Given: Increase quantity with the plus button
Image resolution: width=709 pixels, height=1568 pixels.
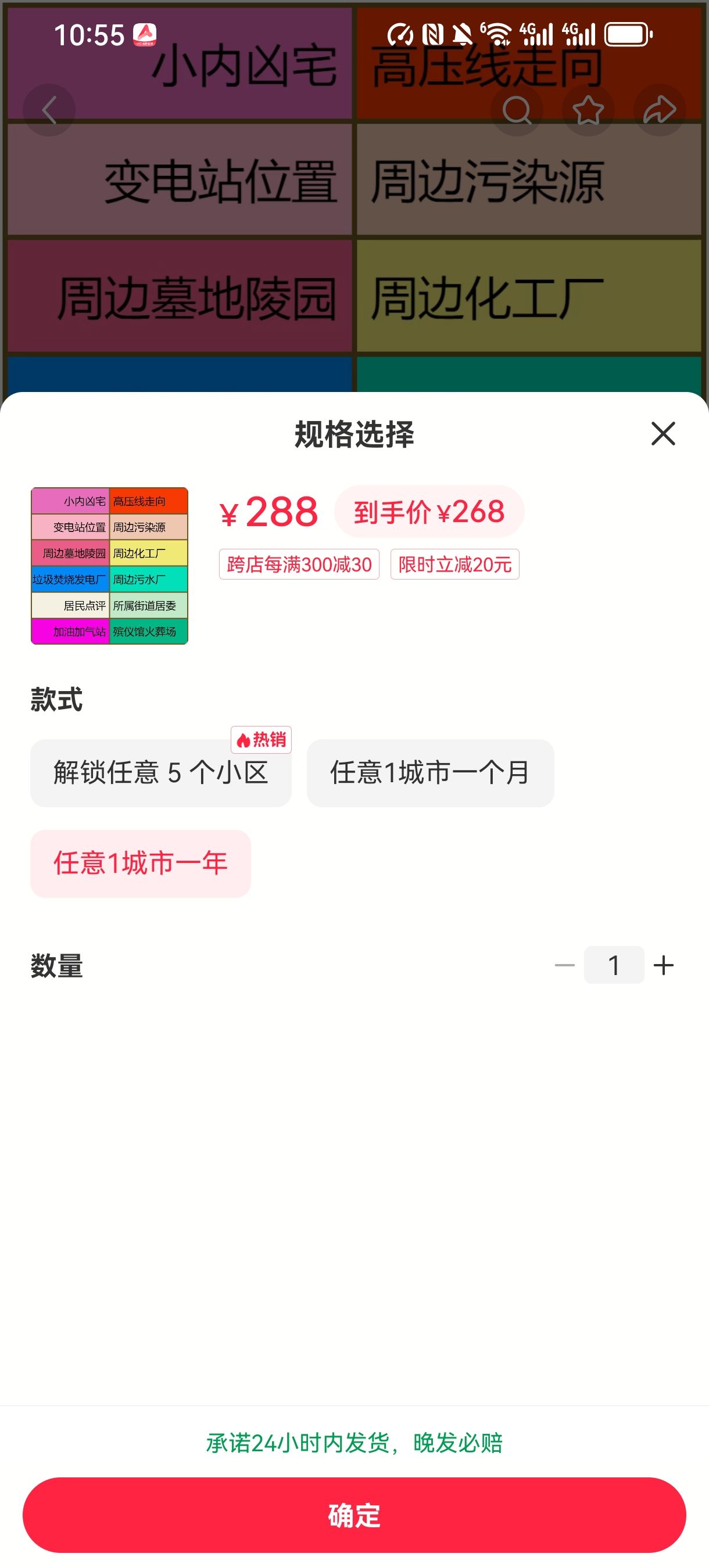Looking at the screenshot, I should point(663,965).
